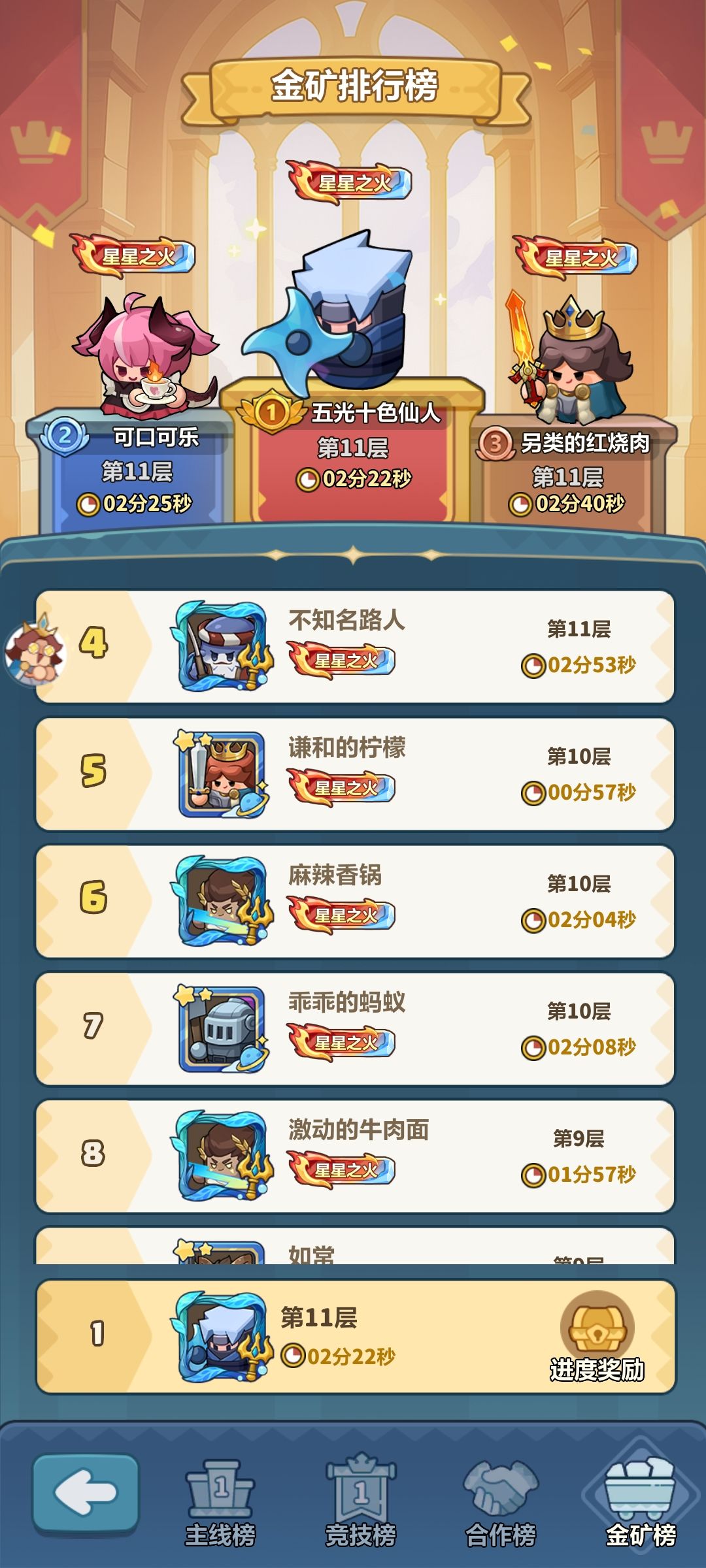View first-place player 五光十色仙人

coord(353,327)
